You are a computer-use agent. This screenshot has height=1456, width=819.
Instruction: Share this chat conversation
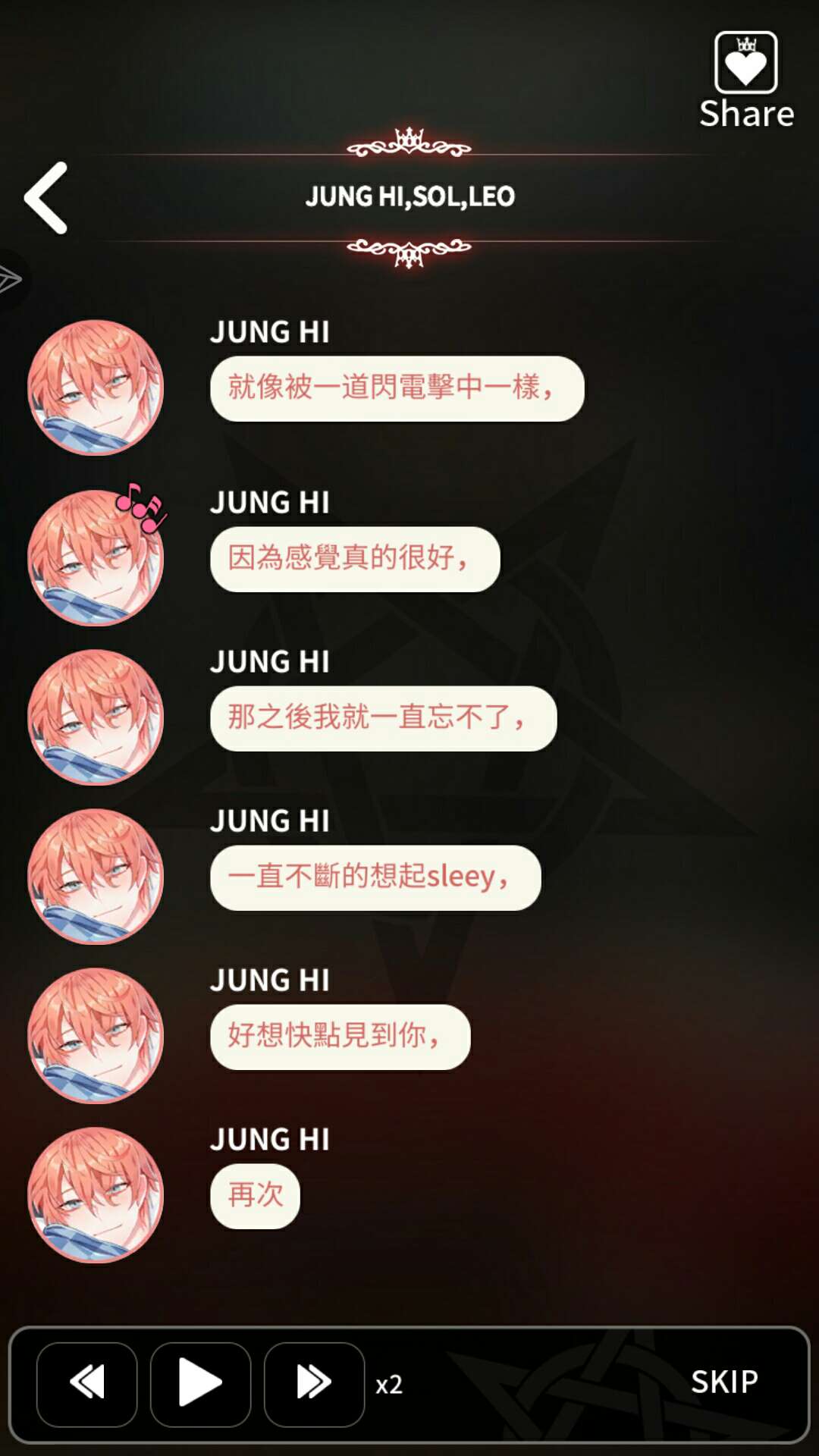[x=746, y=80]
